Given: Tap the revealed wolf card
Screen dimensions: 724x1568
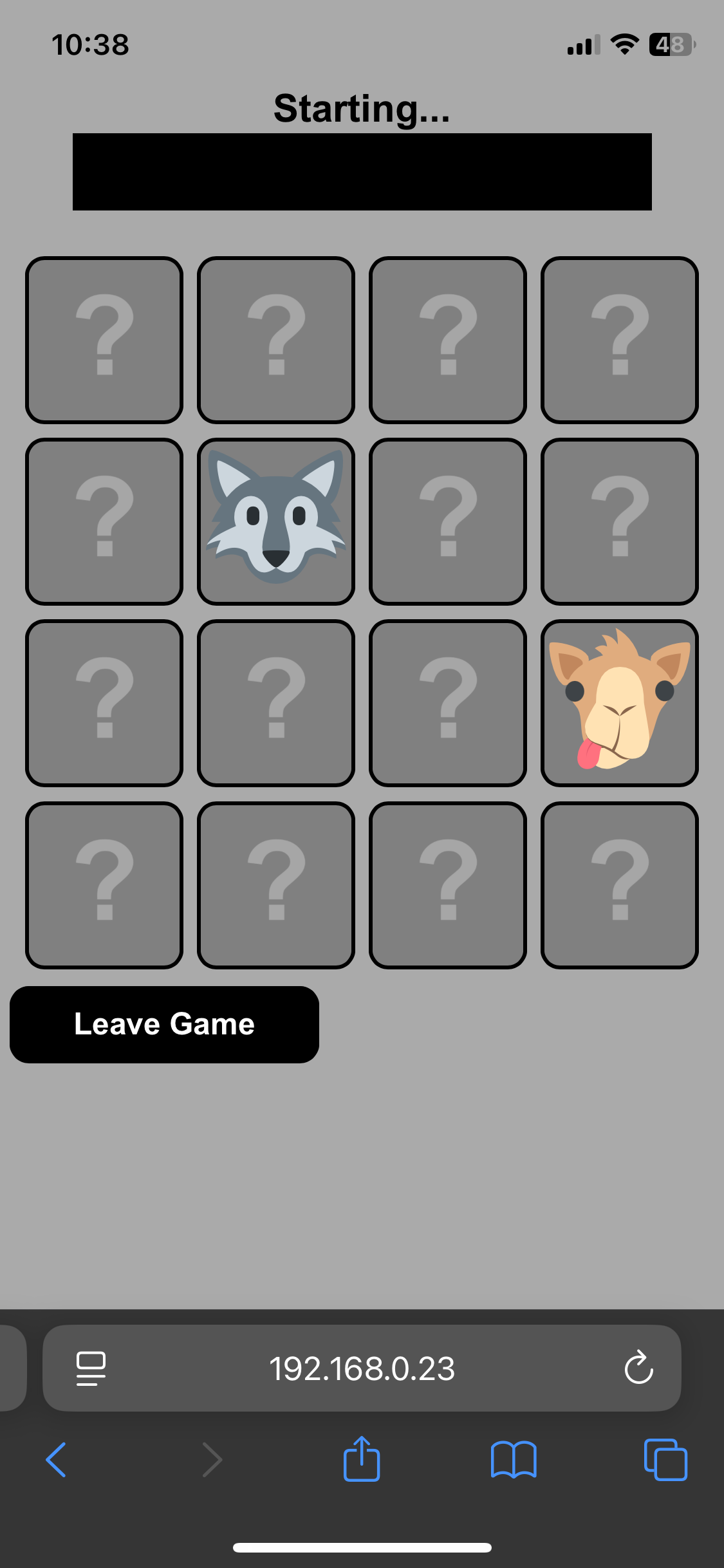Looking at the screenshot, I should (x=276, y=521).
